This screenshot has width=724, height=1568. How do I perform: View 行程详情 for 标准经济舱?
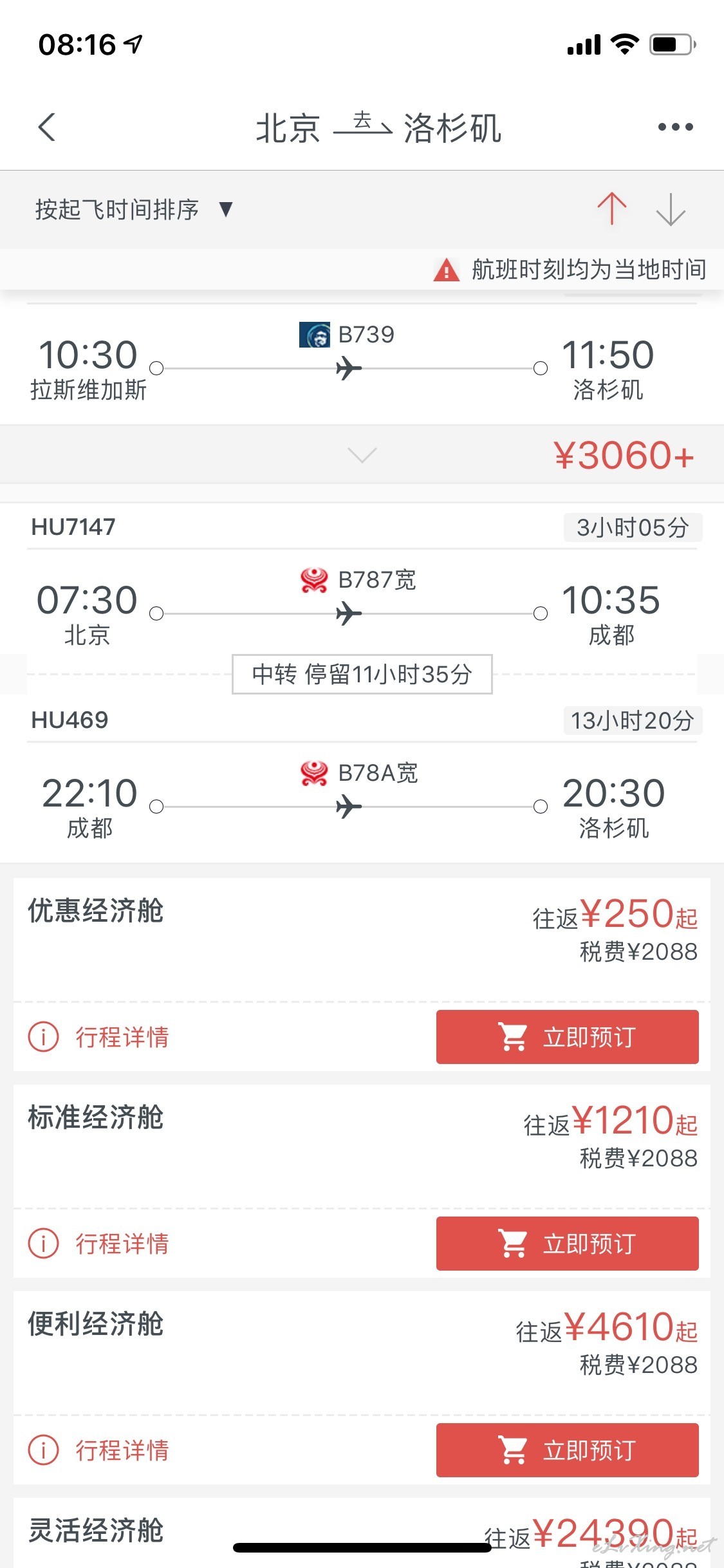point(99,1244)
